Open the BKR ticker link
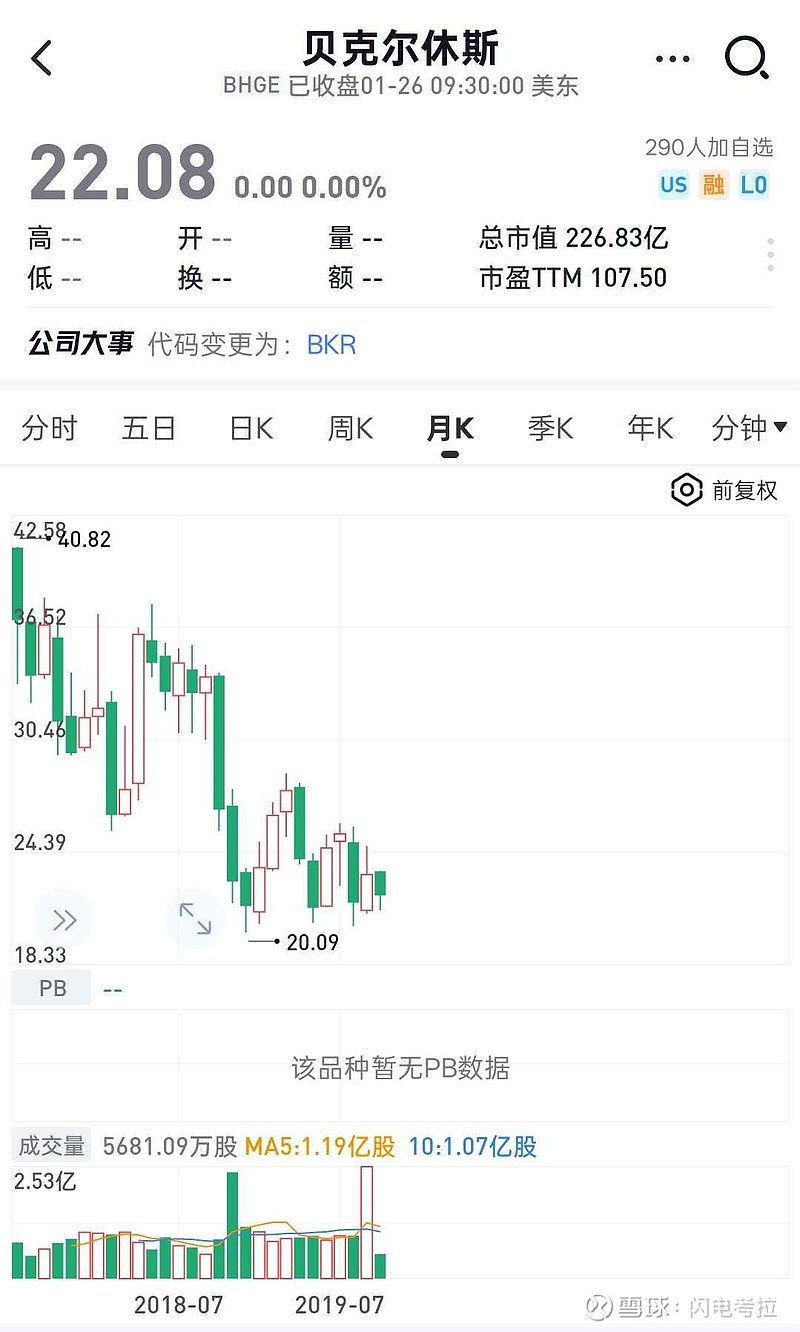The height and width of the screenshot is (1332, 800). [331, 344]
